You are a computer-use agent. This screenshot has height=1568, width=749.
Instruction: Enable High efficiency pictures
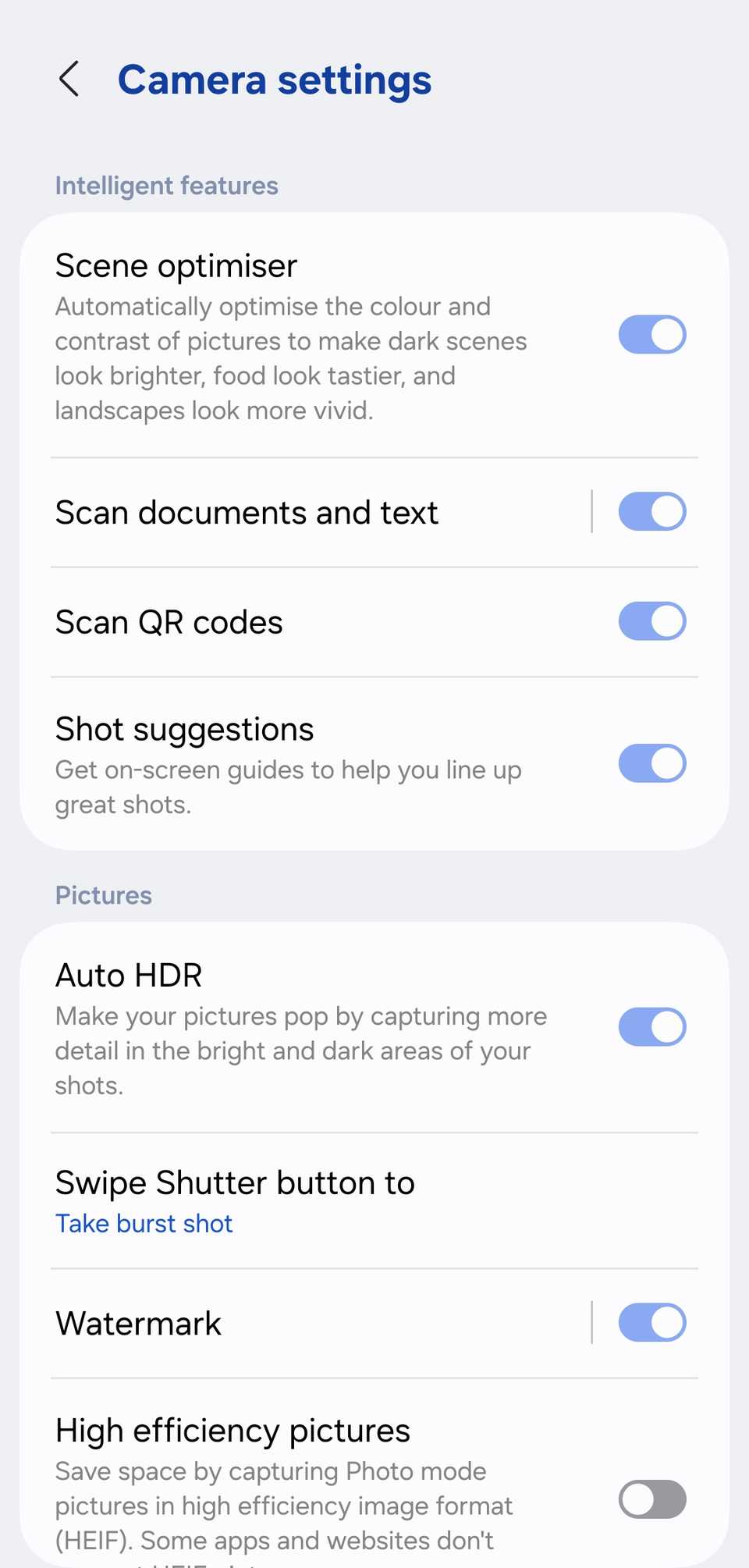[x=651, y=1499]
